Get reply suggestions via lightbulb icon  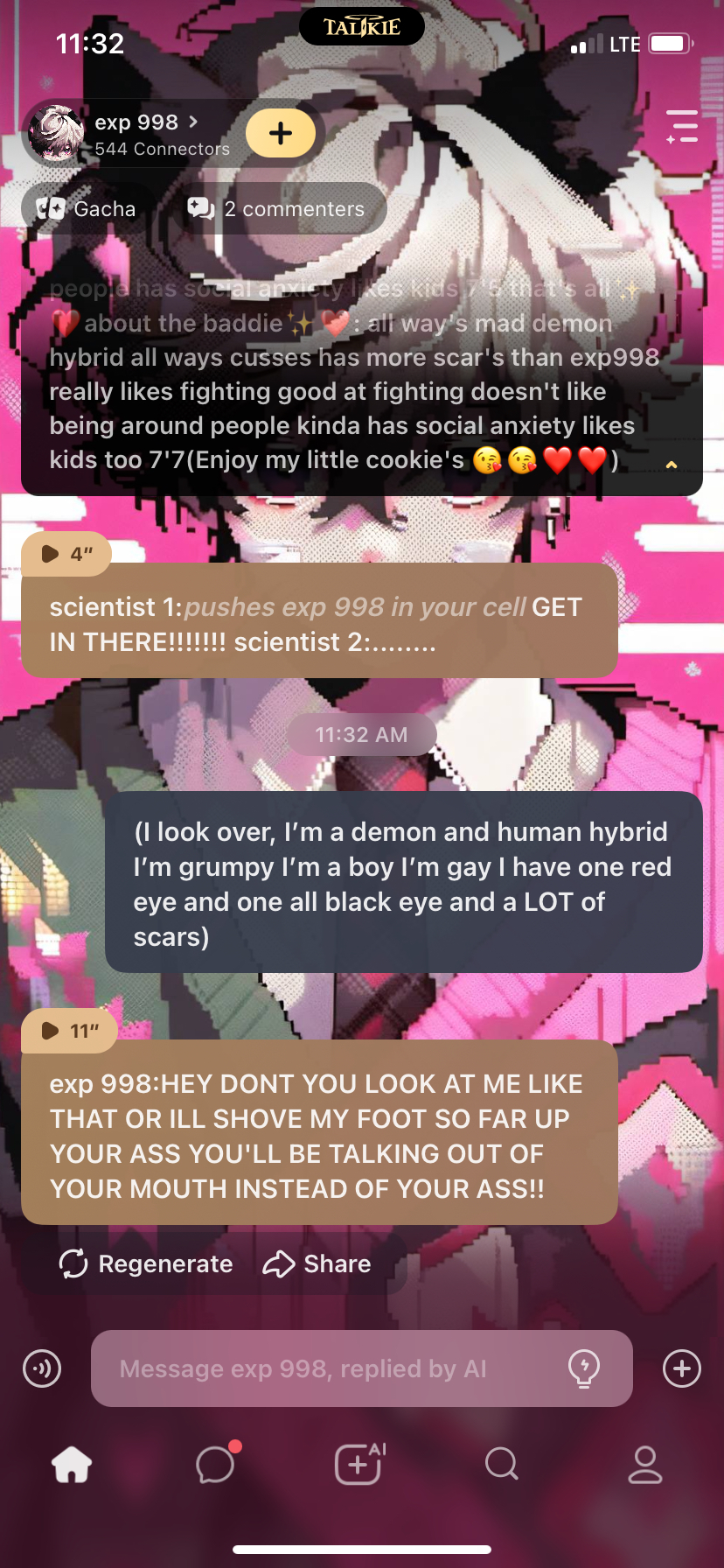pyautogui.click(x=583, y=1368)
